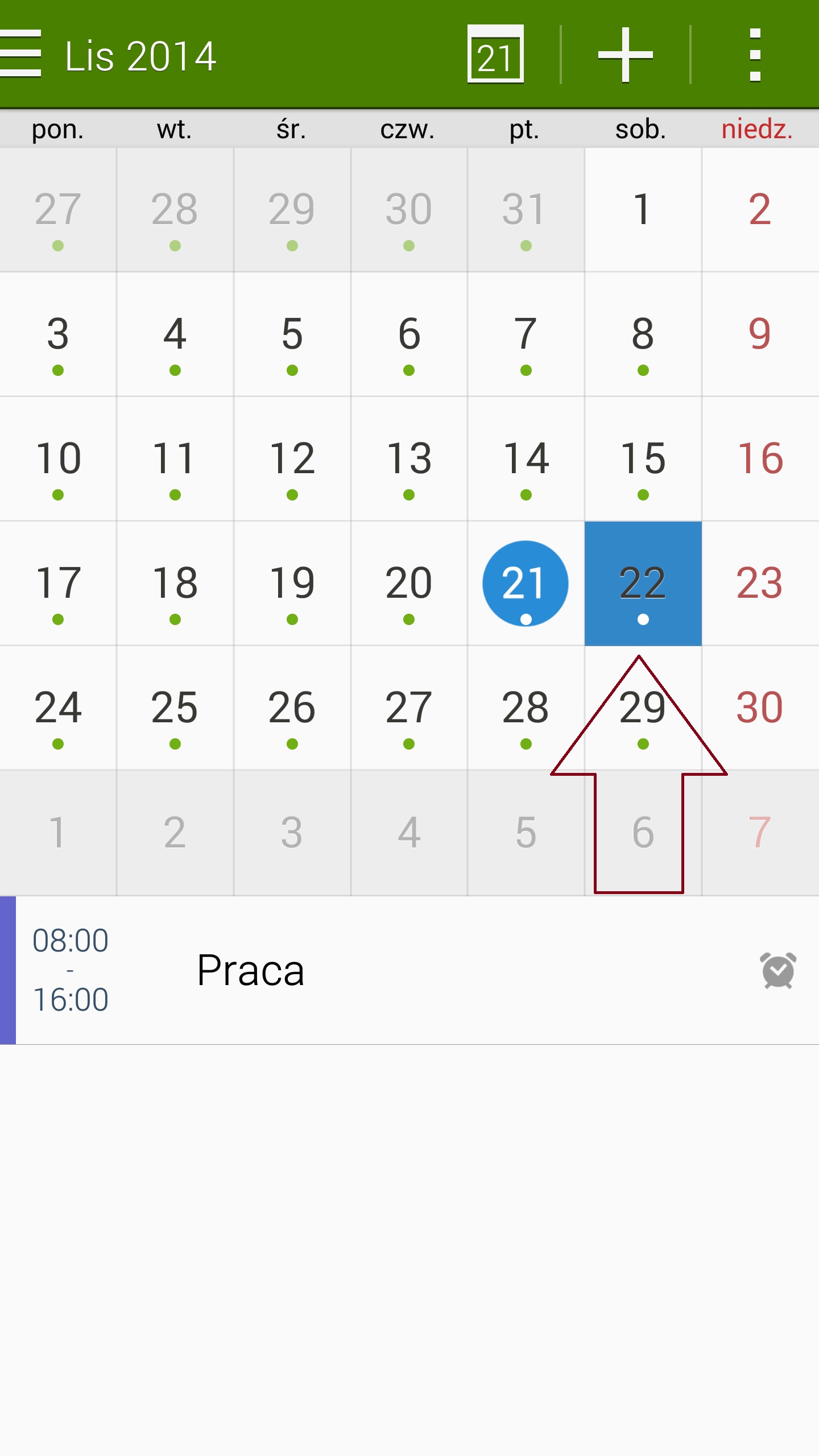The width and height of the screenshot is (819, 1456).
Task: Select Monday 3 November
Action: click(x=58, y=334)
